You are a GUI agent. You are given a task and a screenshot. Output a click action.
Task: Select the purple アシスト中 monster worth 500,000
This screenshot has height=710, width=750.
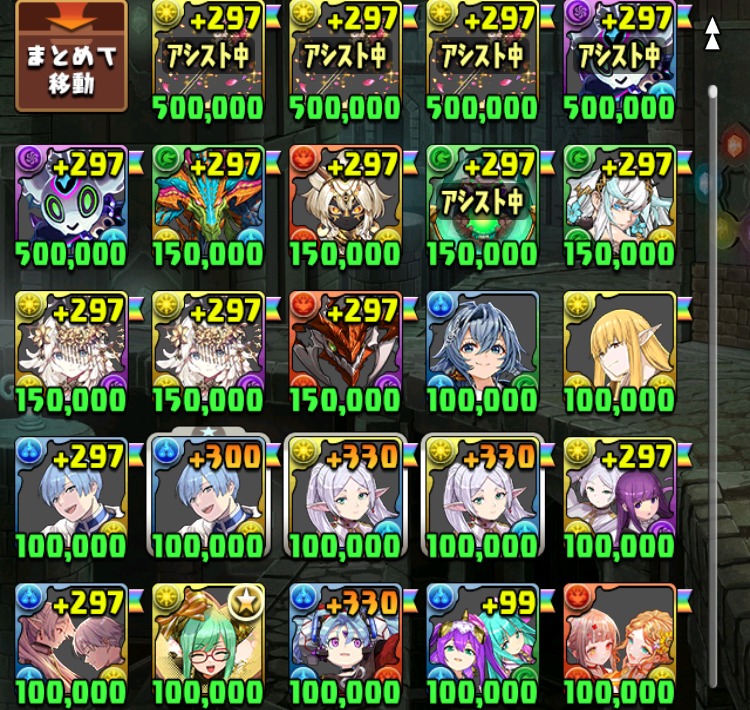point(620,56)
